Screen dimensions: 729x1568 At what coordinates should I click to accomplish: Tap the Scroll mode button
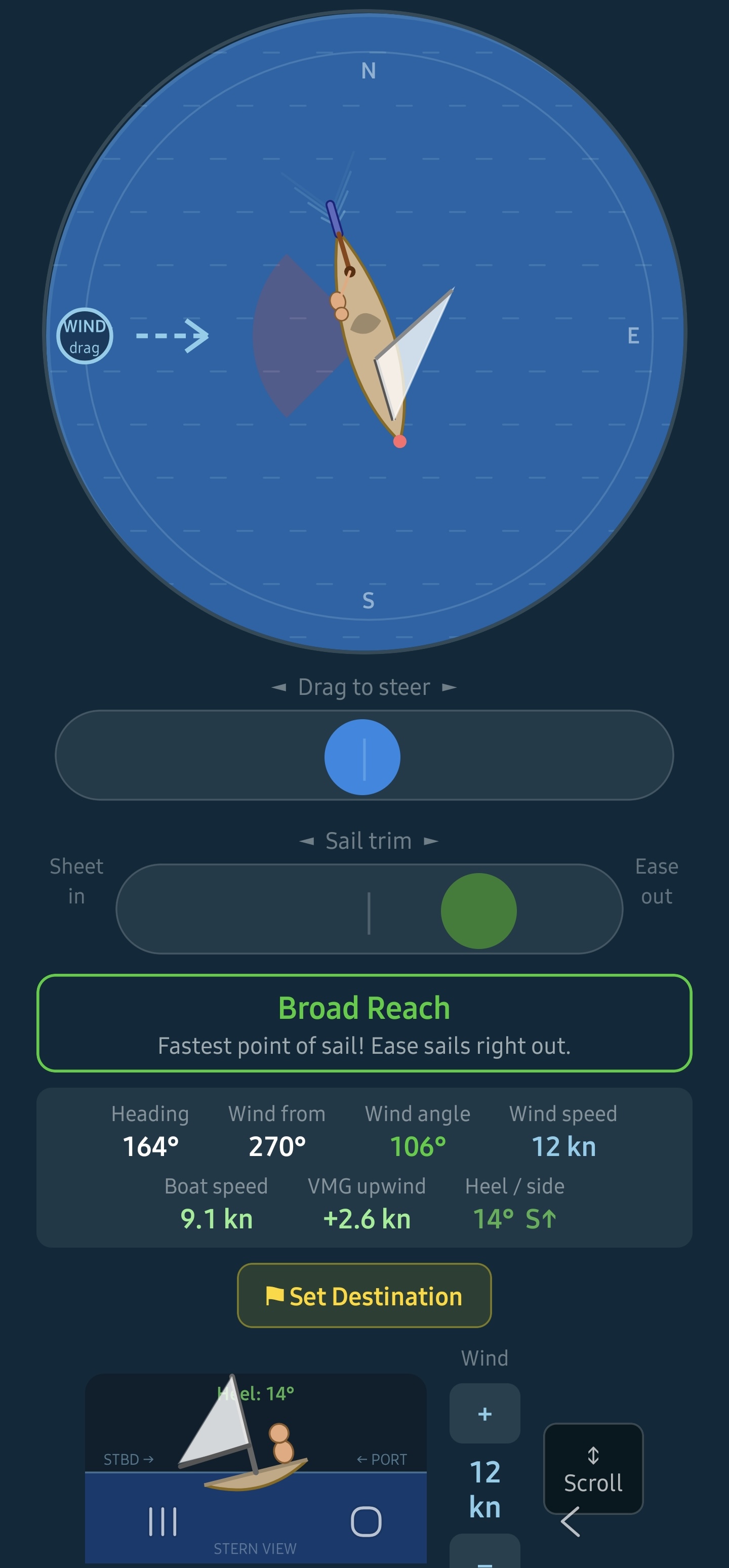click(x=593, y=1468)
